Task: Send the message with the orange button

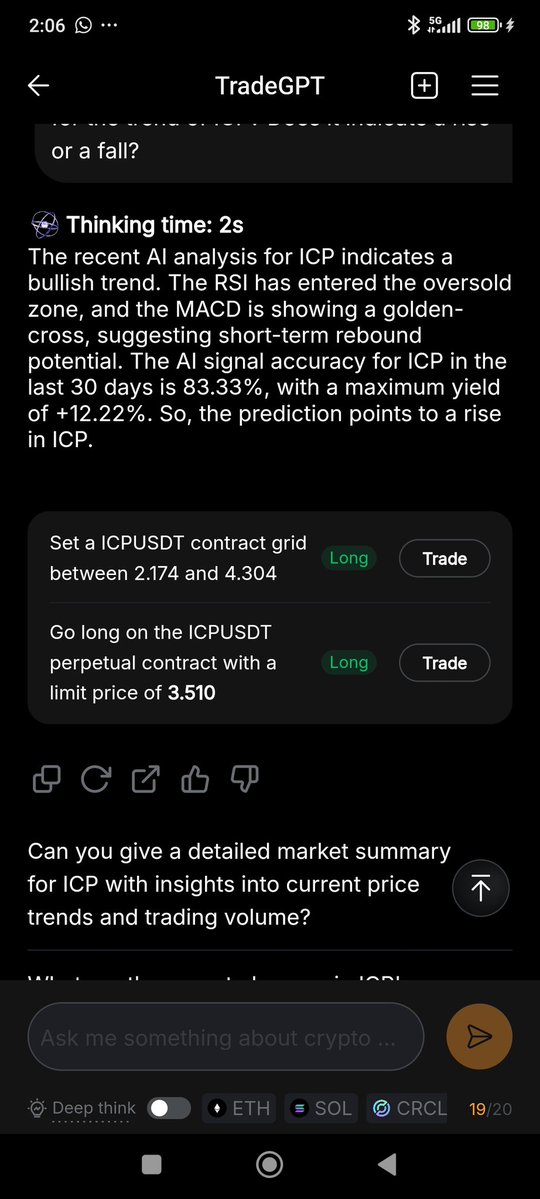Action: (x=479, y=1037)
